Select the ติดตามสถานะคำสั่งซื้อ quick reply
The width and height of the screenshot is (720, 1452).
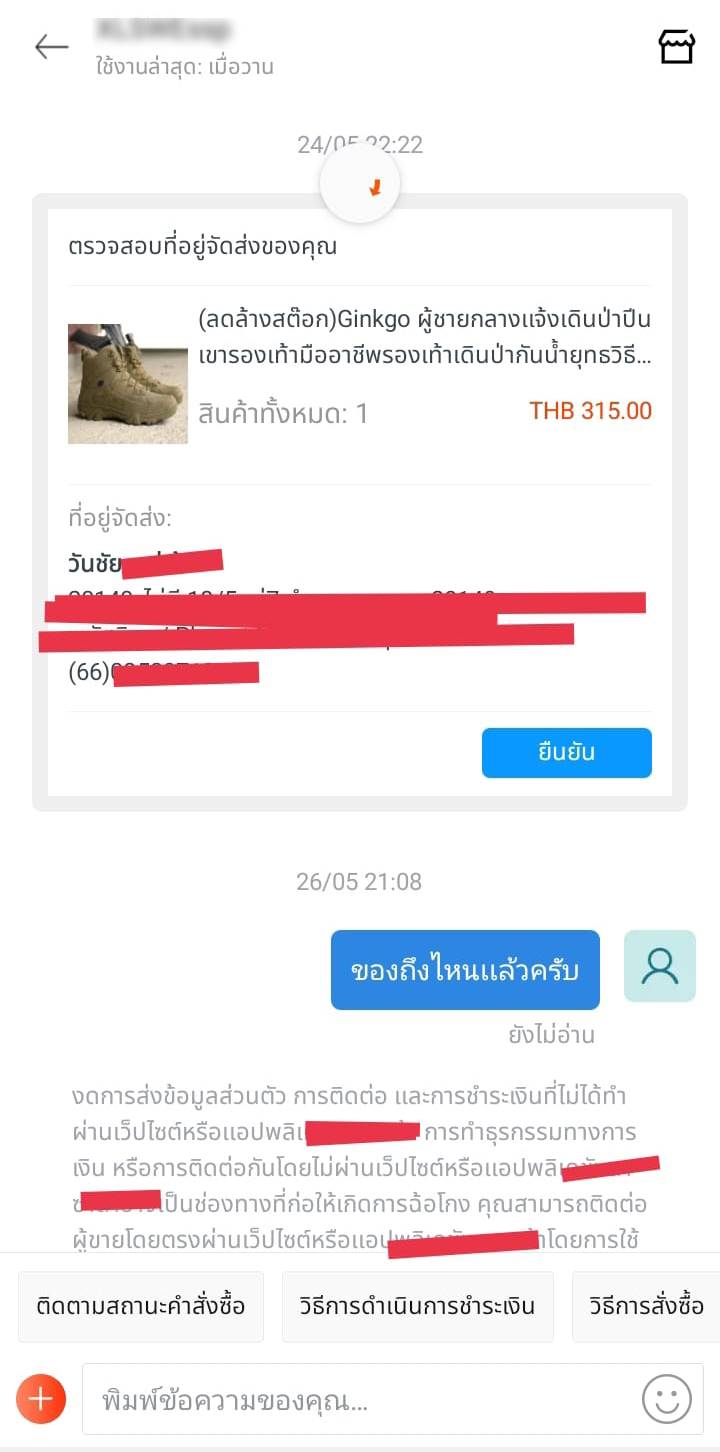[140, 1306]
